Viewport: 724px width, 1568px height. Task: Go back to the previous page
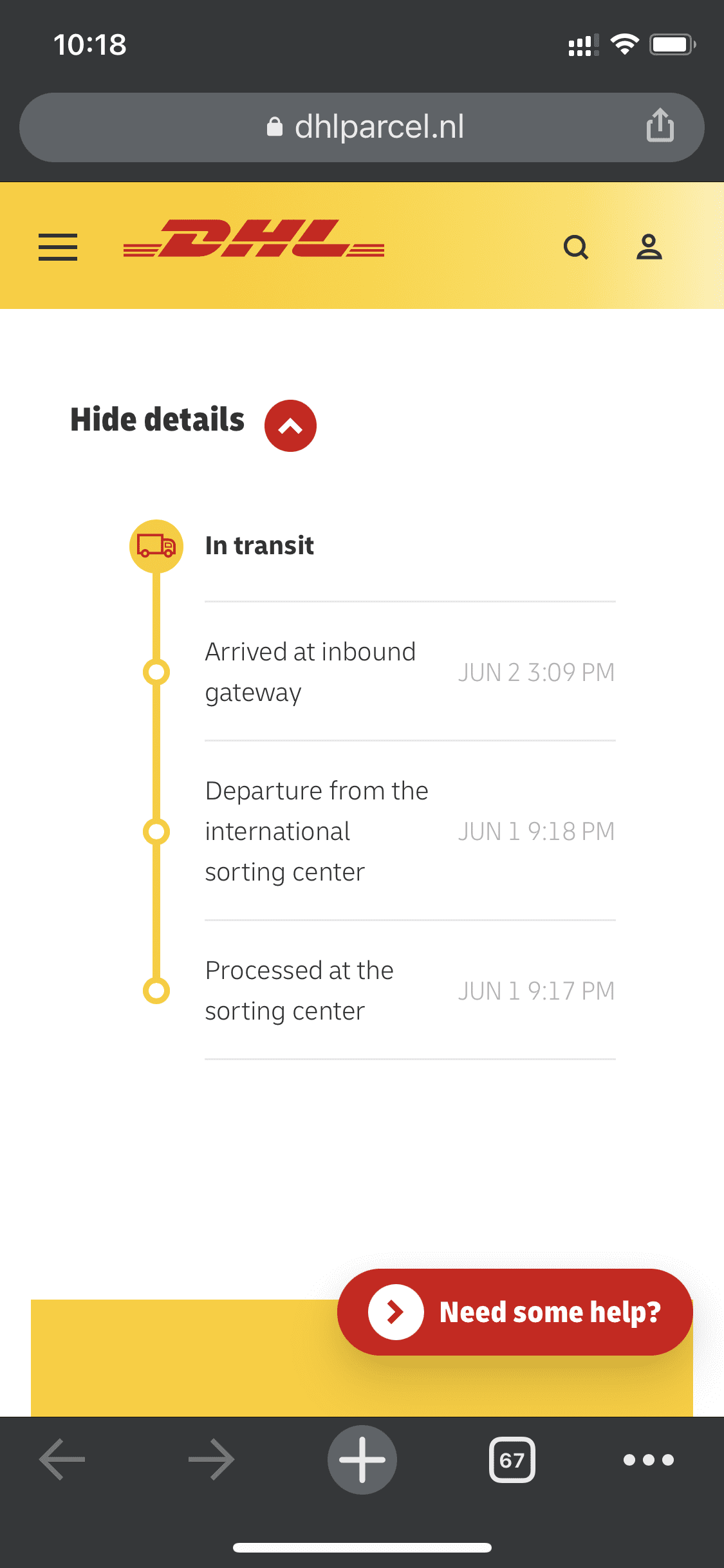click(62, 1460)
